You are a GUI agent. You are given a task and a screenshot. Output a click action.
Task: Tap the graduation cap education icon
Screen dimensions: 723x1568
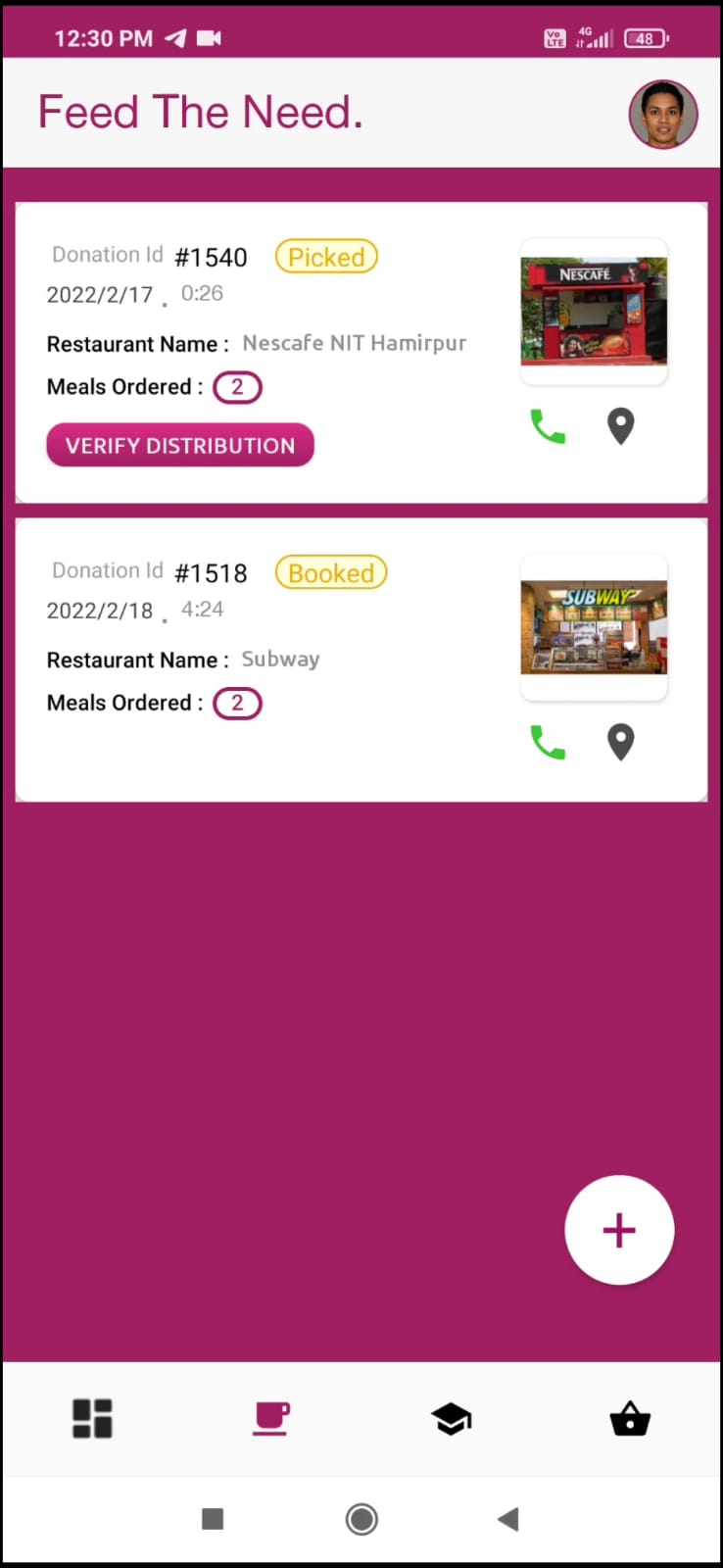coord(452,1418)
